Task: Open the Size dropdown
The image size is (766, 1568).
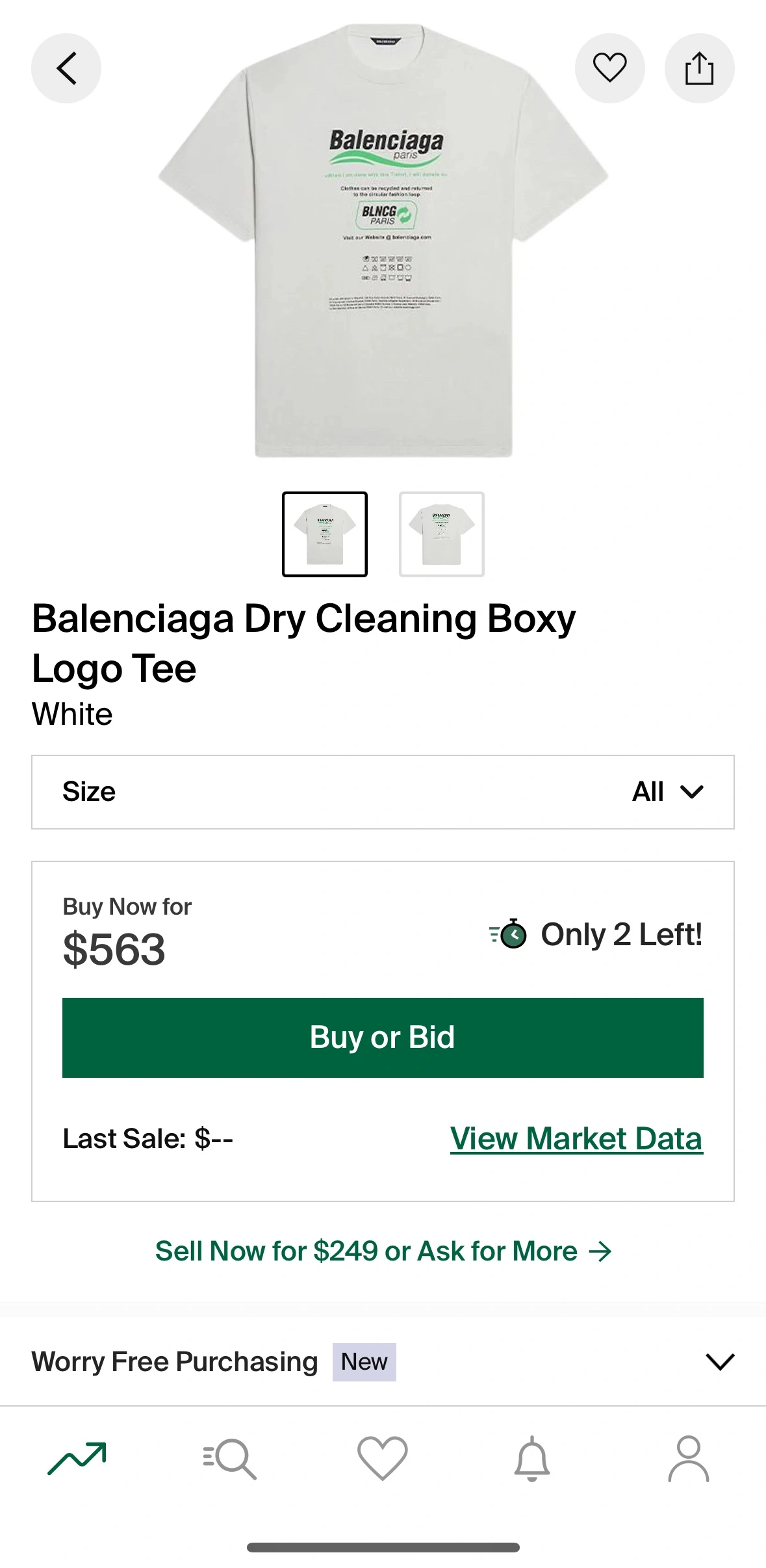Action: click(383, 792)
